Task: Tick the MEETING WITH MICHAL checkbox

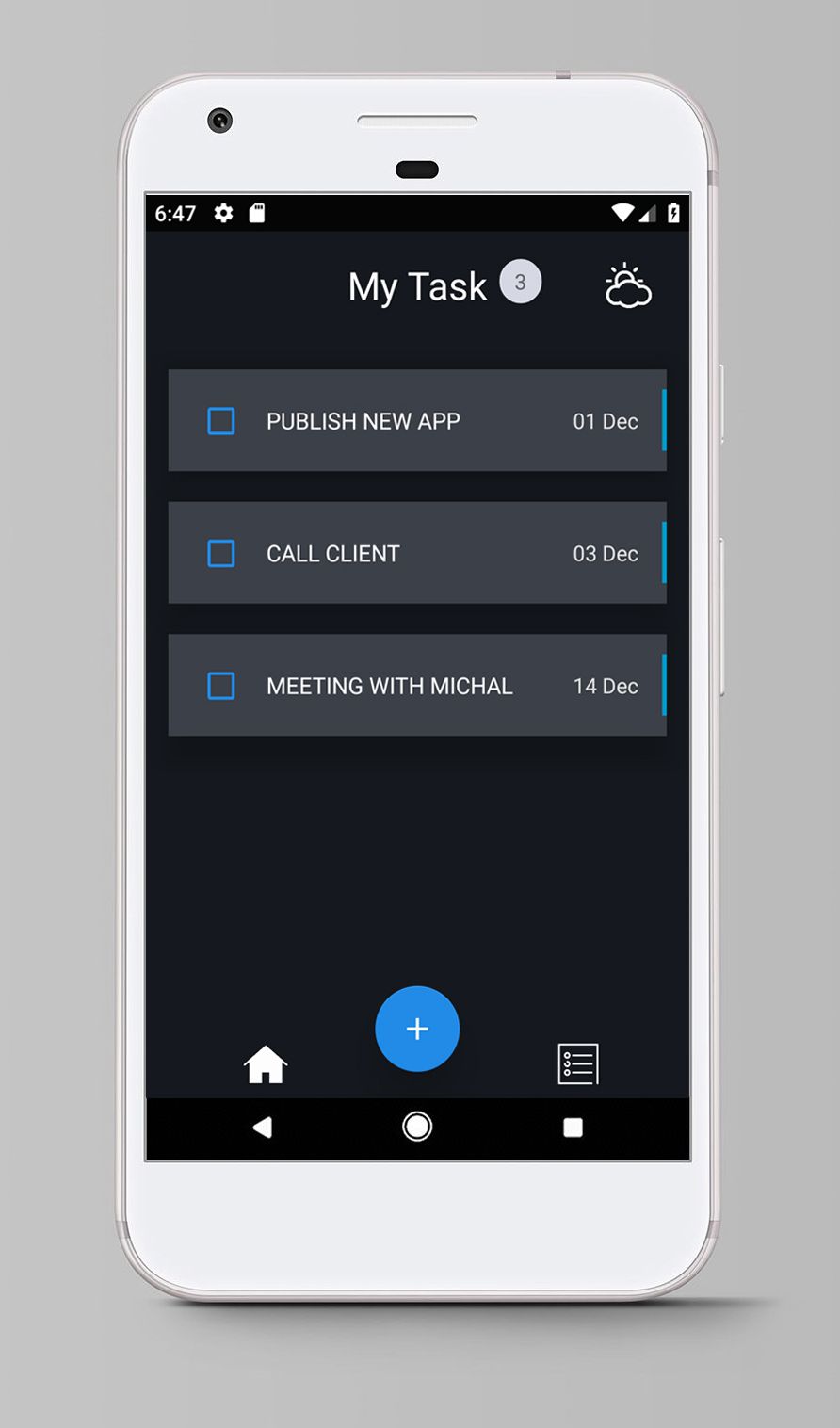Action: (221, 686)
